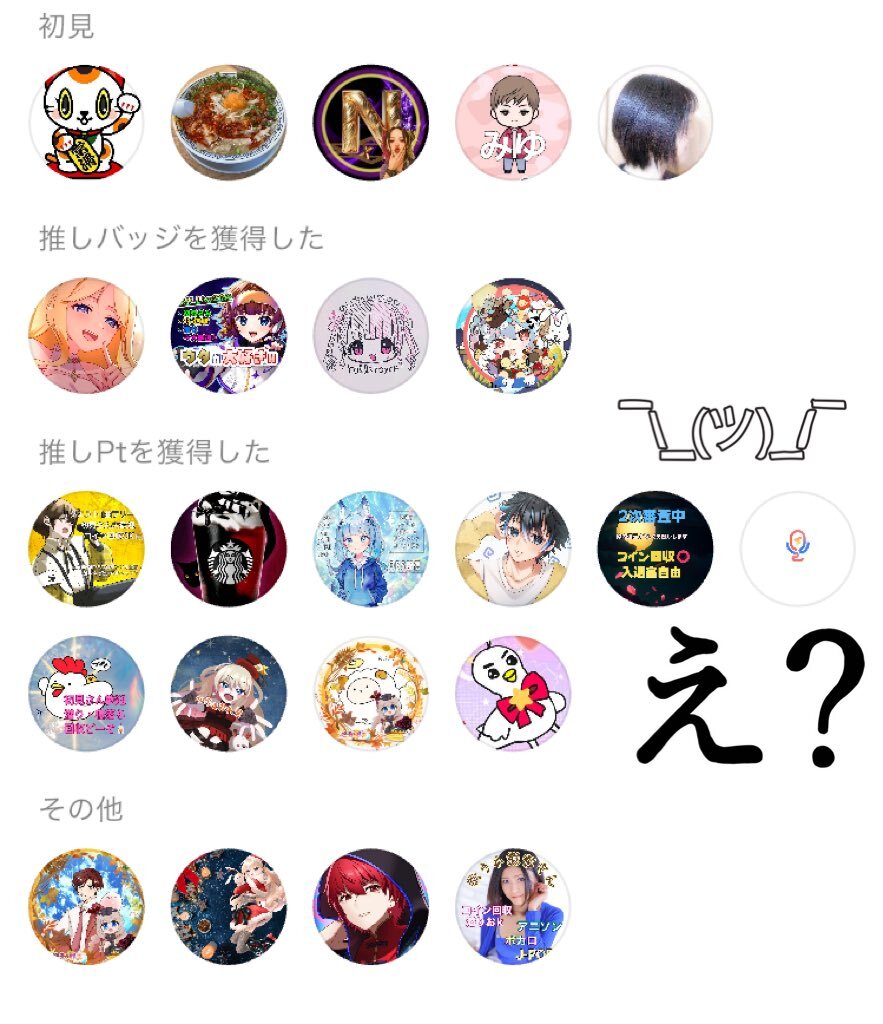View the rooster with sky background avatar

click(x=86, y=694)
